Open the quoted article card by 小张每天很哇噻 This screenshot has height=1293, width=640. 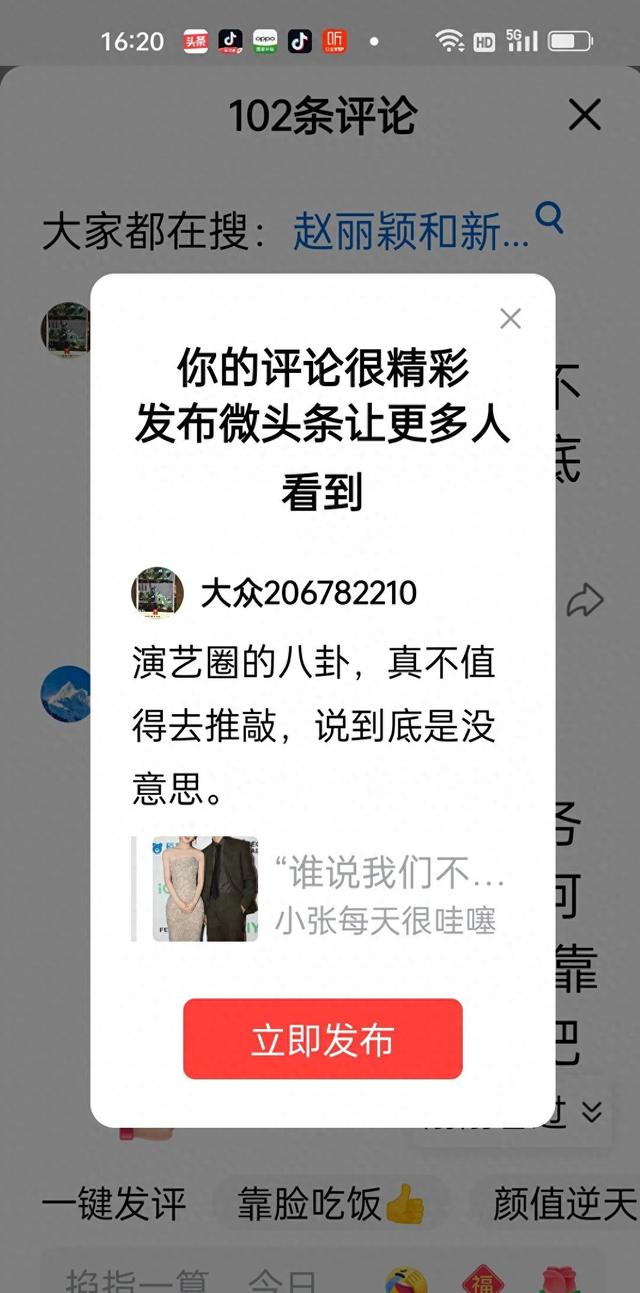(322, 889)
